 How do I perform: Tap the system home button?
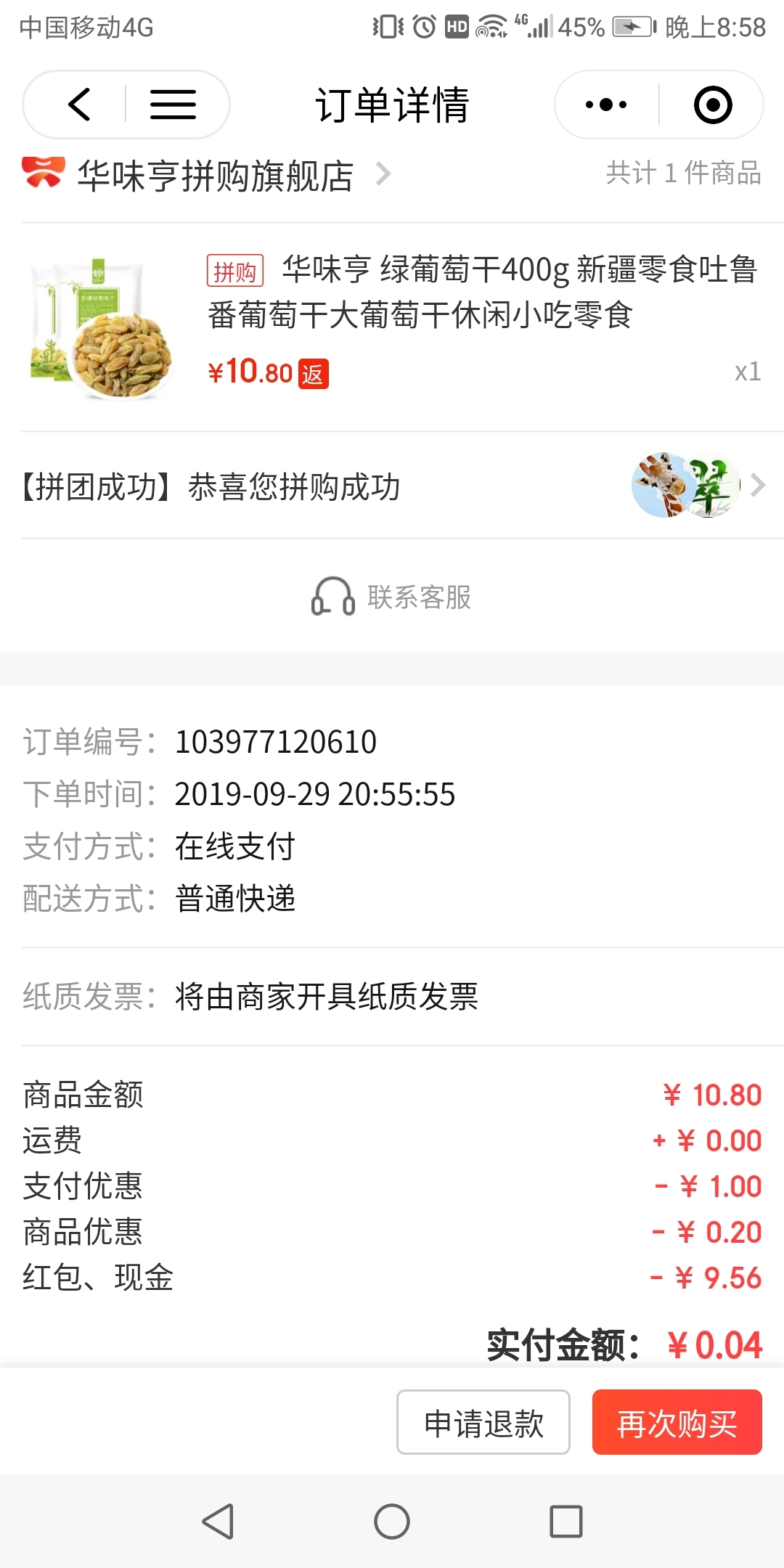(392, 1522)
